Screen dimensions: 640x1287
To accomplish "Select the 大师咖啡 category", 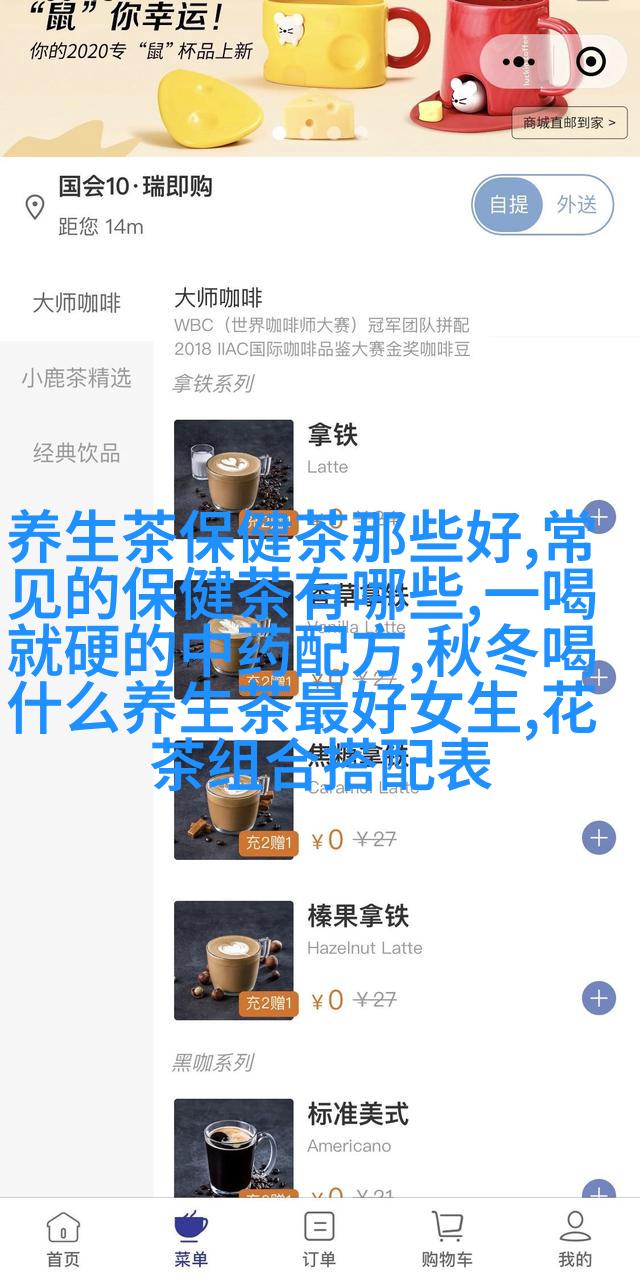I will tap(76, 303).
